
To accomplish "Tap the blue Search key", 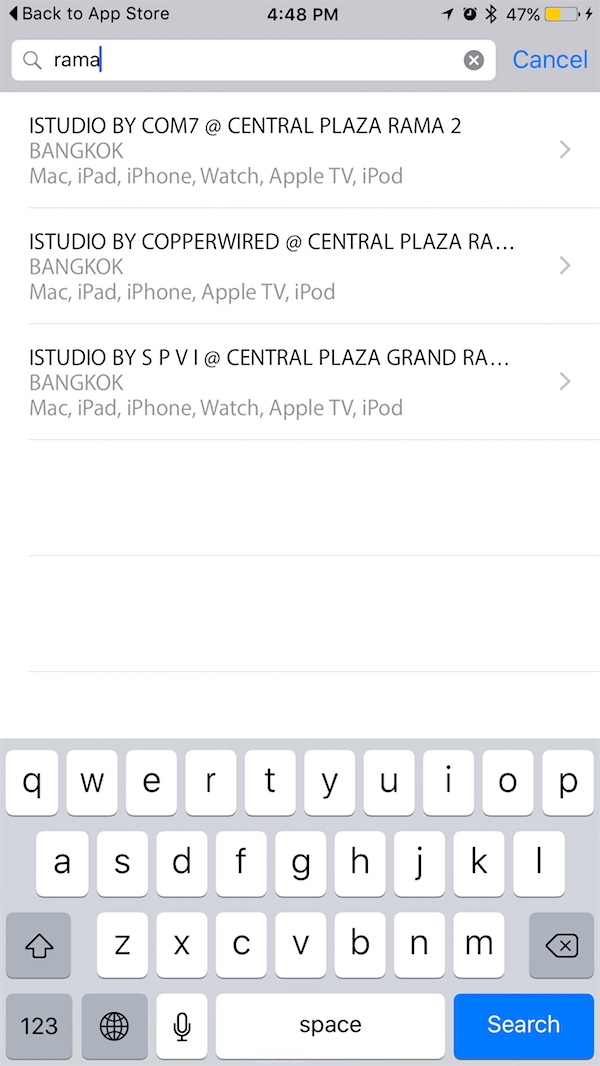I will 523,1025.
